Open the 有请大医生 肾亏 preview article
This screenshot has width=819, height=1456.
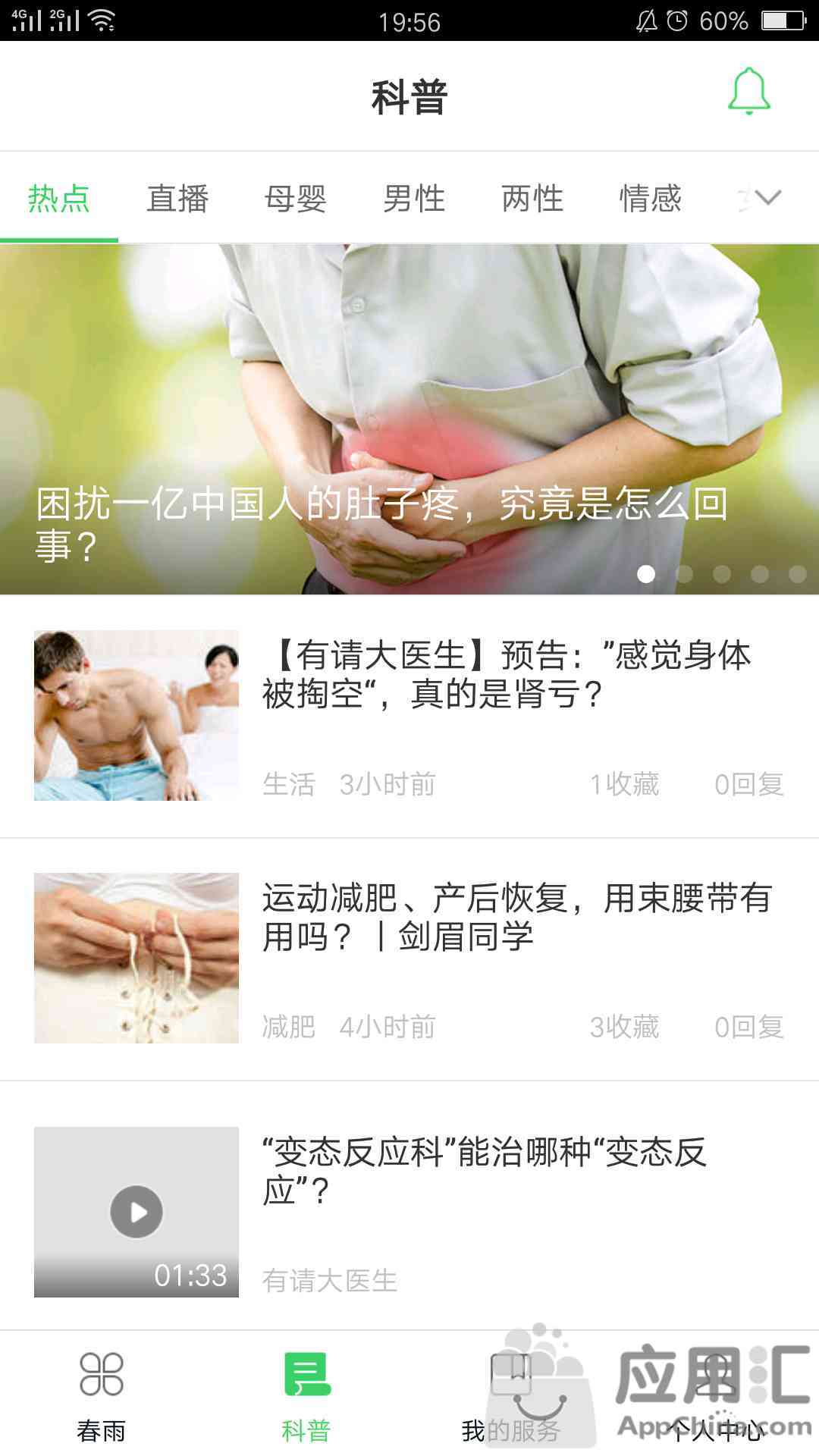coord(409,716)
